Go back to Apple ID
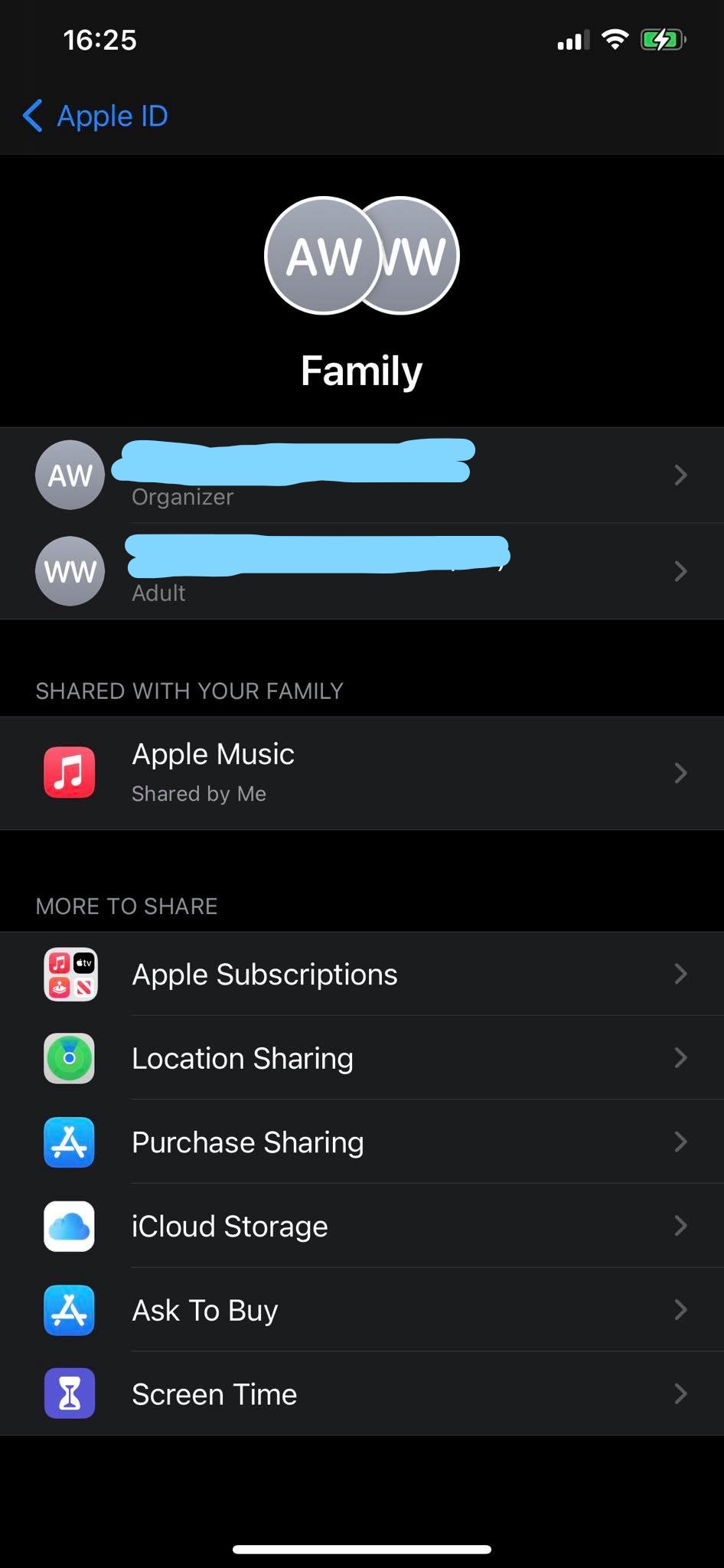 click(96, 116)
